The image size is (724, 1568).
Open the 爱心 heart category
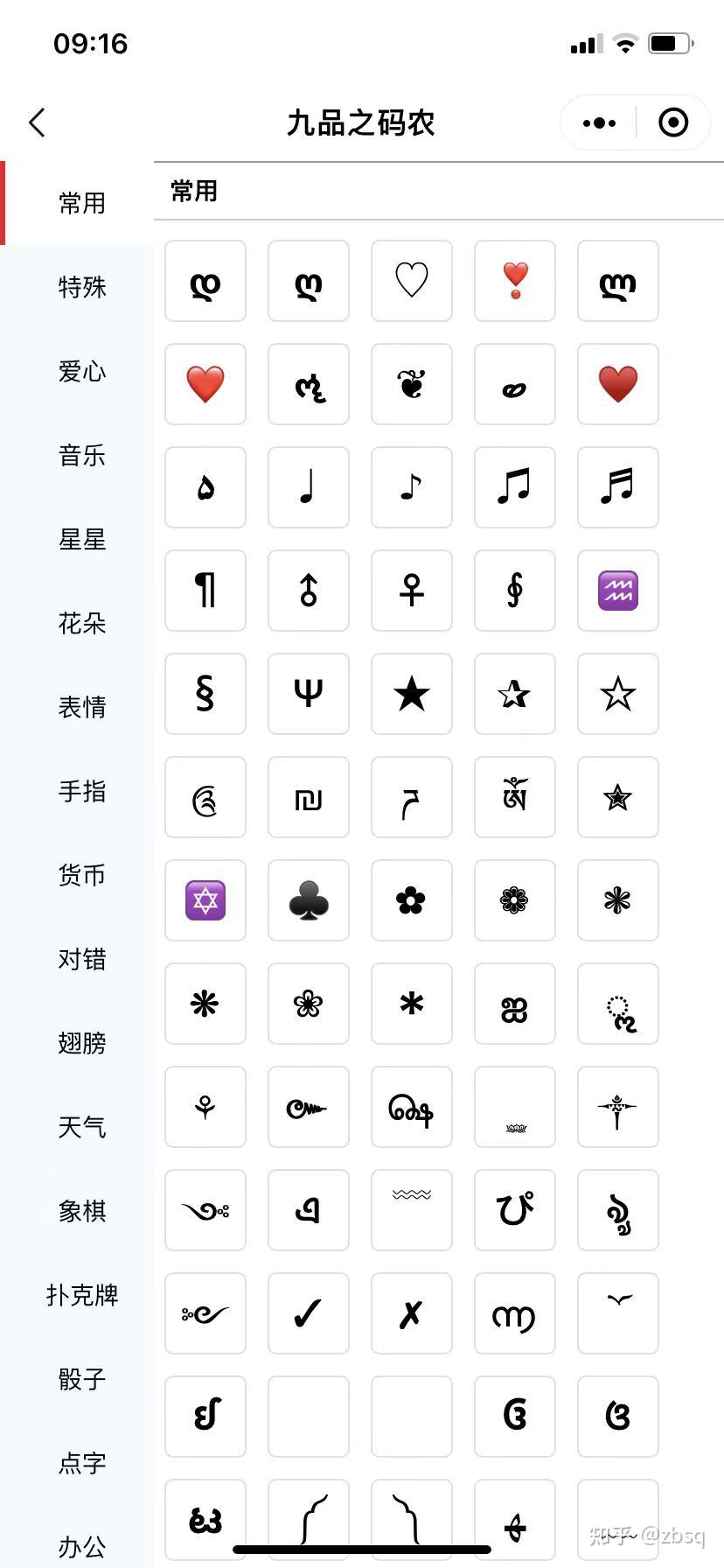pyautogui.click(x=81, y=372)
